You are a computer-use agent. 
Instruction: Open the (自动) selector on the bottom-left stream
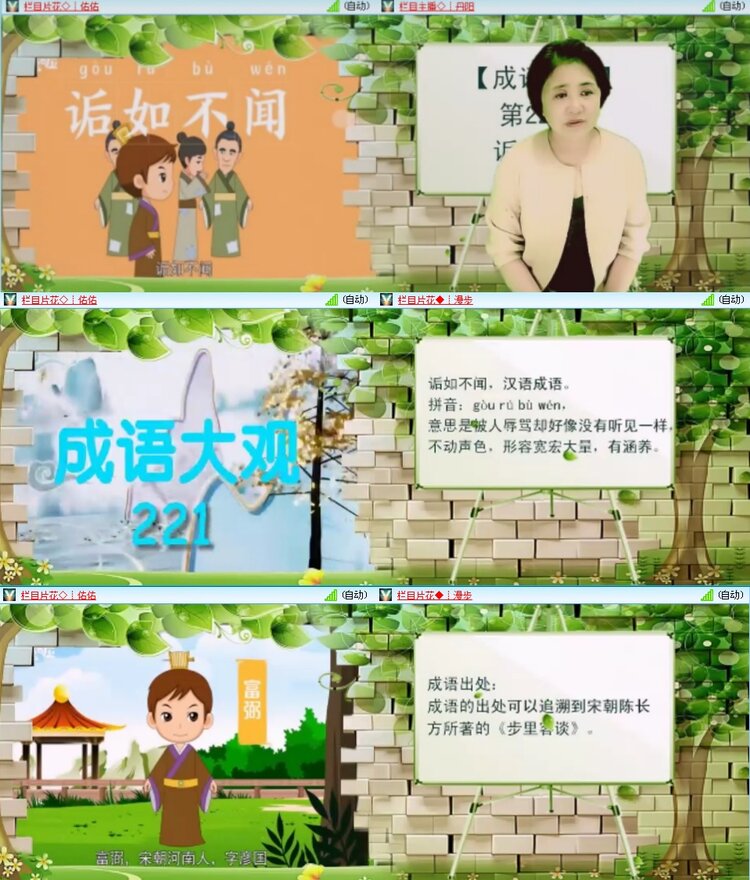click(x=357, y=592)
